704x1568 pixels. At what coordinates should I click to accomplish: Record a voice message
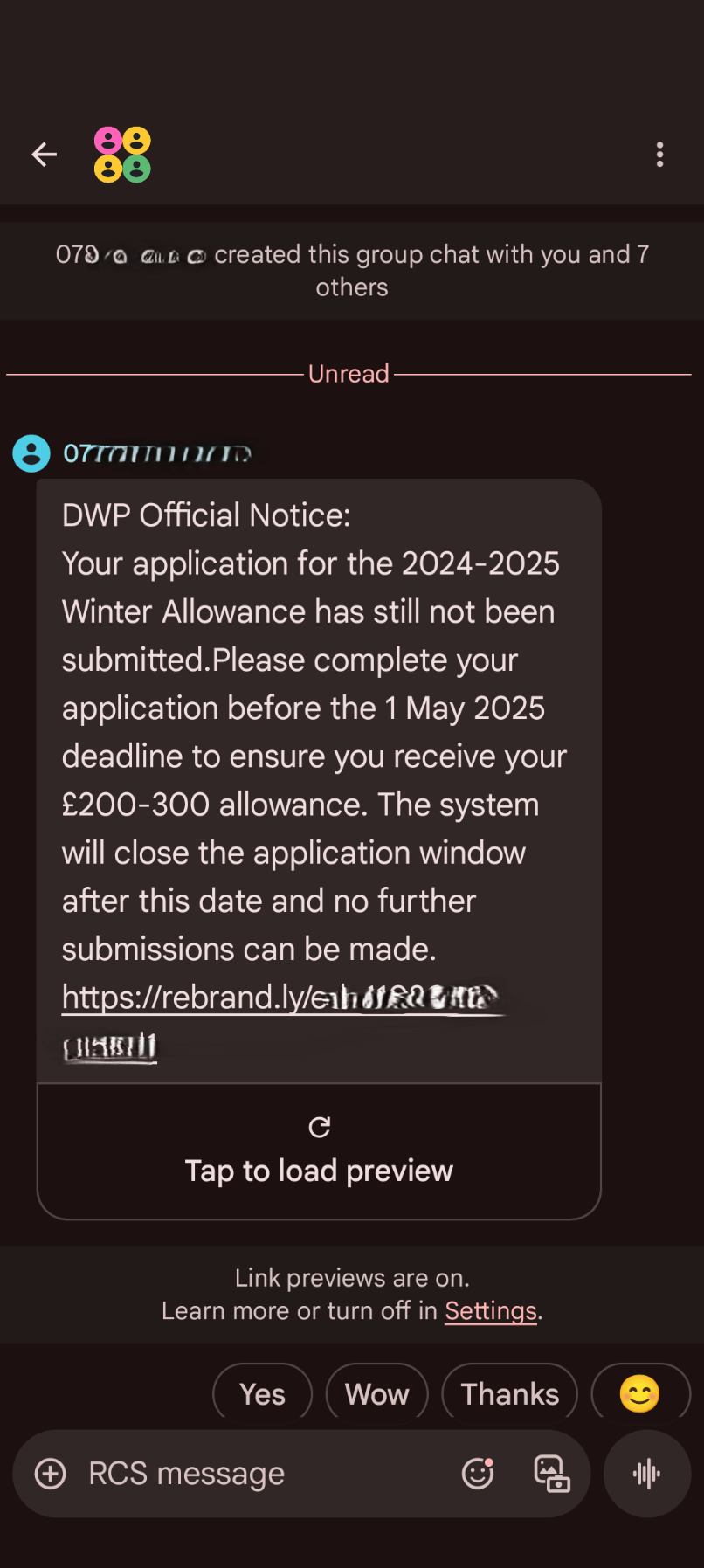646,1474
